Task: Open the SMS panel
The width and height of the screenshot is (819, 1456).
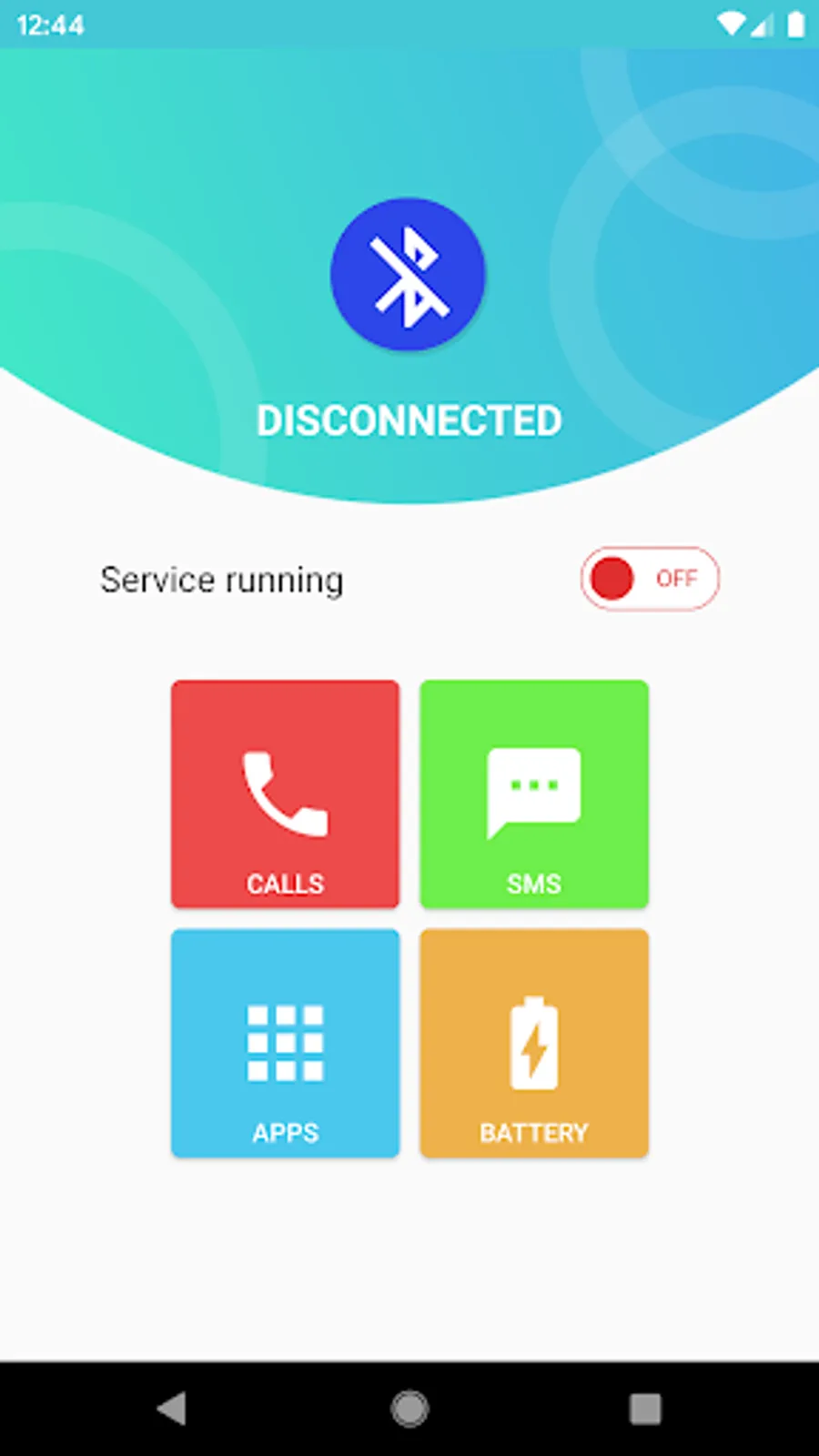Action: (533, 794)
